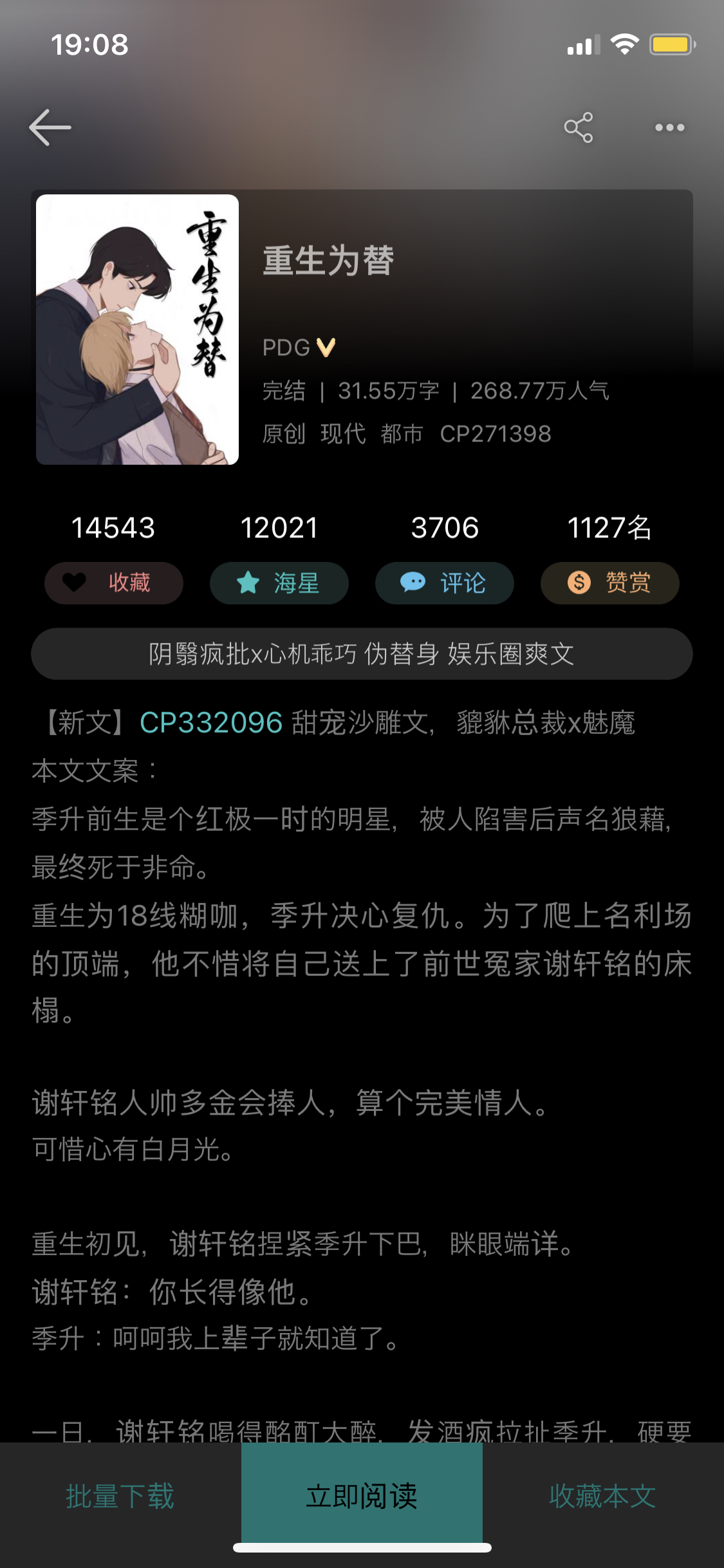Open the 阴翳疯批x心机乖巧 tag bar
The height and width of the screenshot is (1568, 724).
point(362,654)
